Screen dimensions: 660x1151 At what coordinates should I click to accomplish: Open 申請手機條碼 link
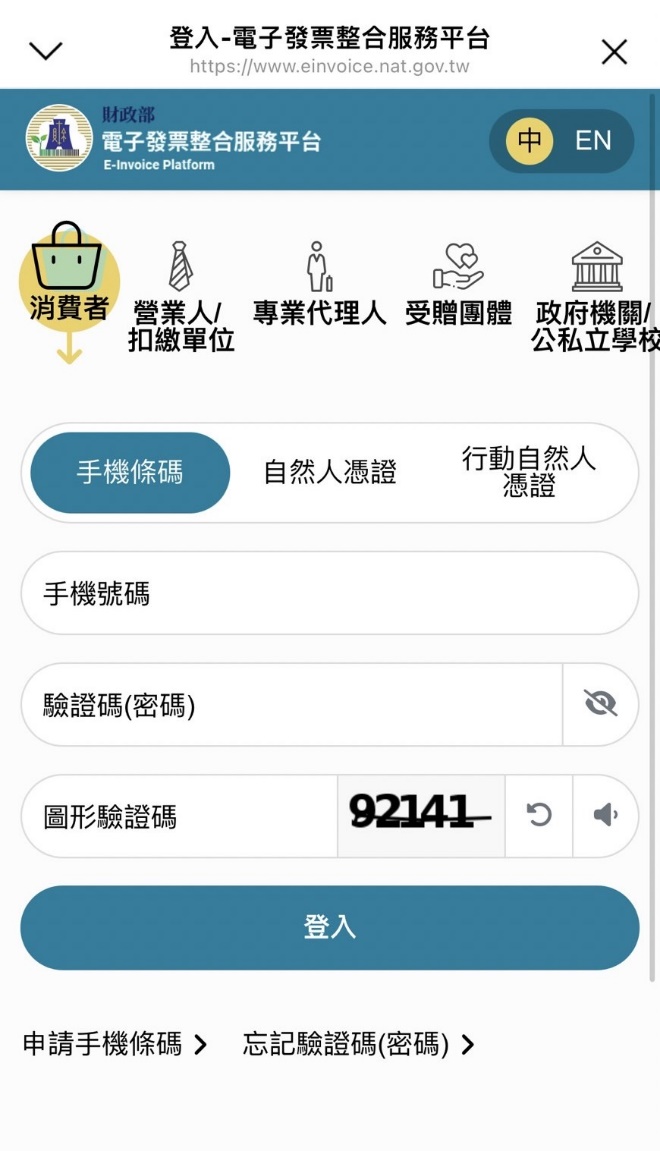114,1045
